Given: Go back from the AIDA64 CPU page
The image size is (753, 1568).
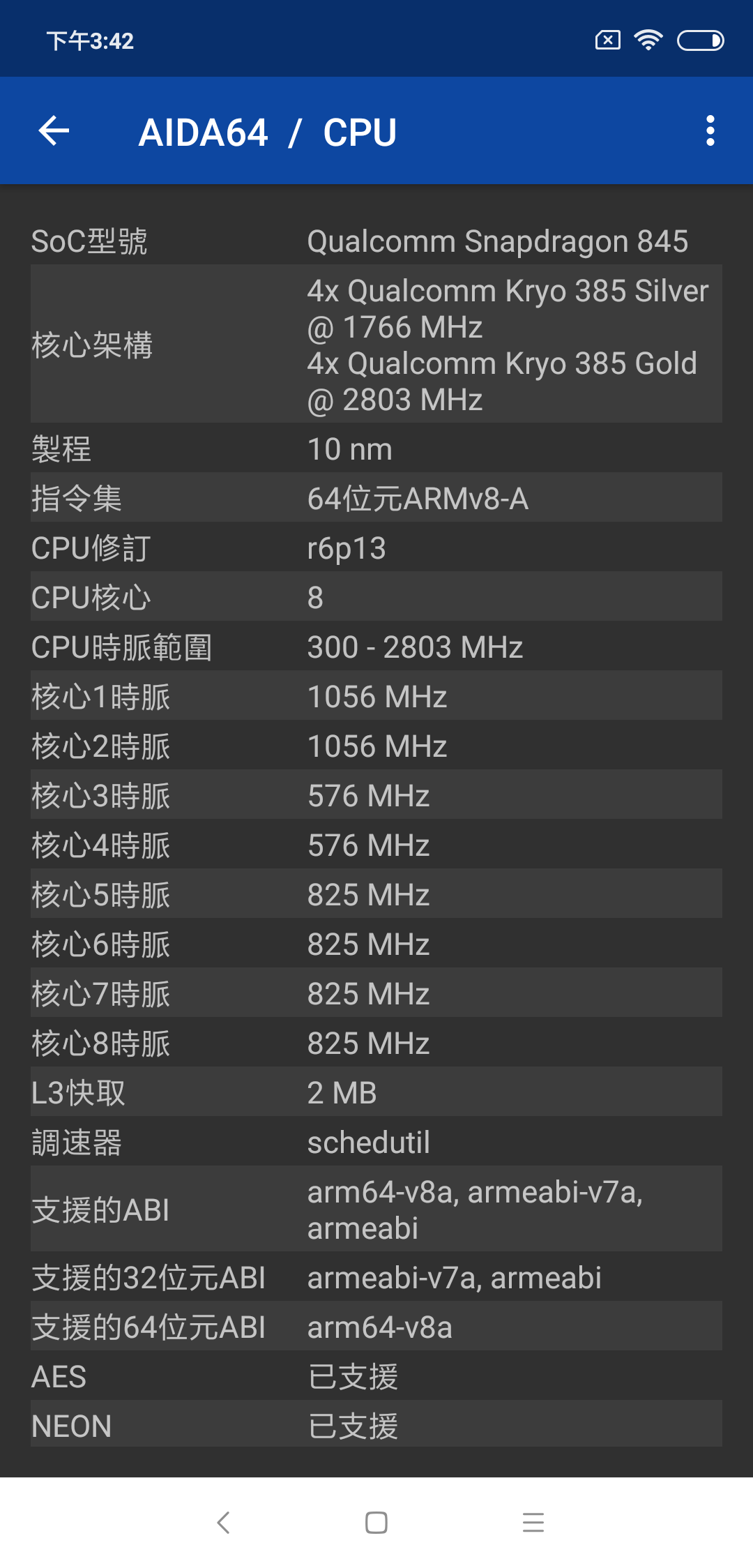Looking at the screenshot, I should (x=54, y=131).
